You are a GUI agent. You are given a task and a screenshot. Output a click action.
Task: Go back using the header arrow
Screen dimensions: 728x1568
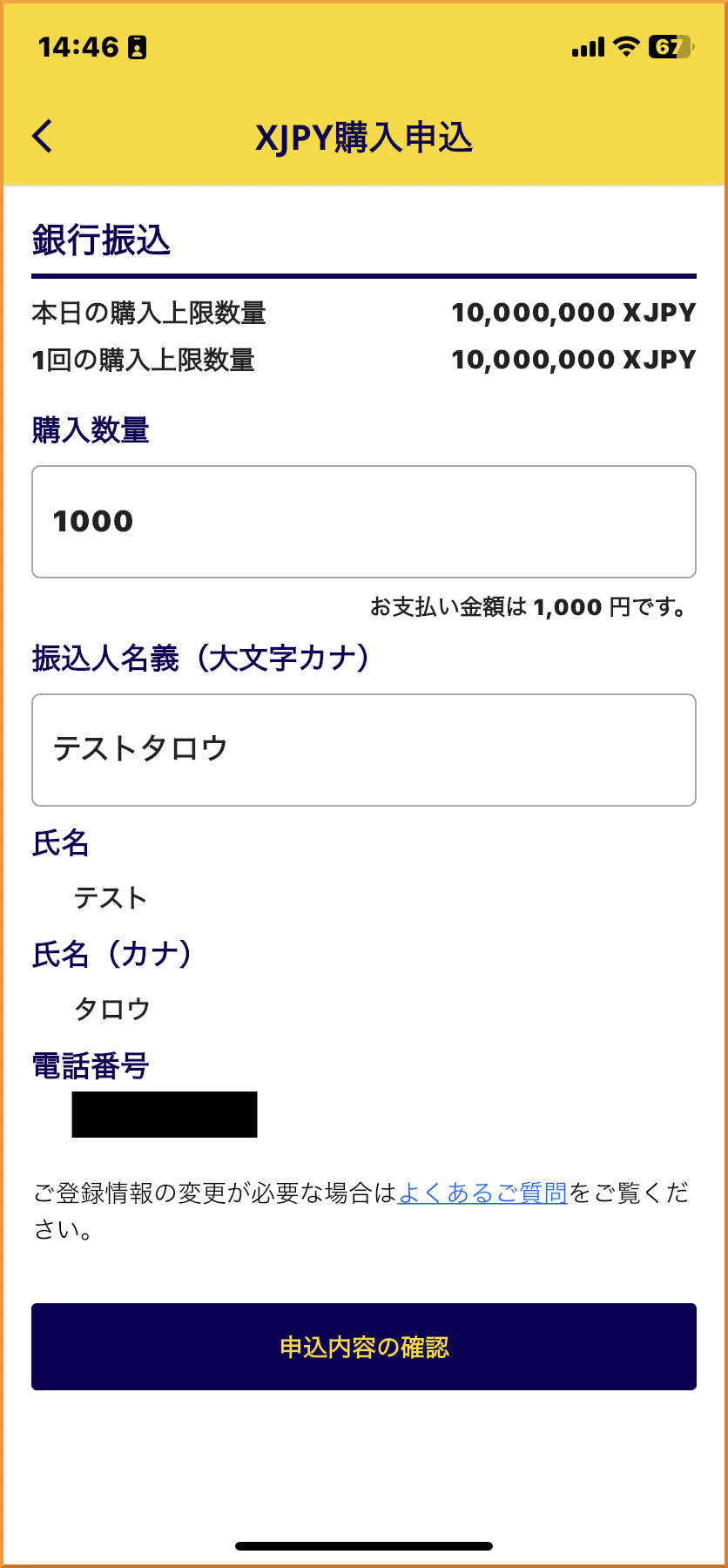tap(43, 136)
